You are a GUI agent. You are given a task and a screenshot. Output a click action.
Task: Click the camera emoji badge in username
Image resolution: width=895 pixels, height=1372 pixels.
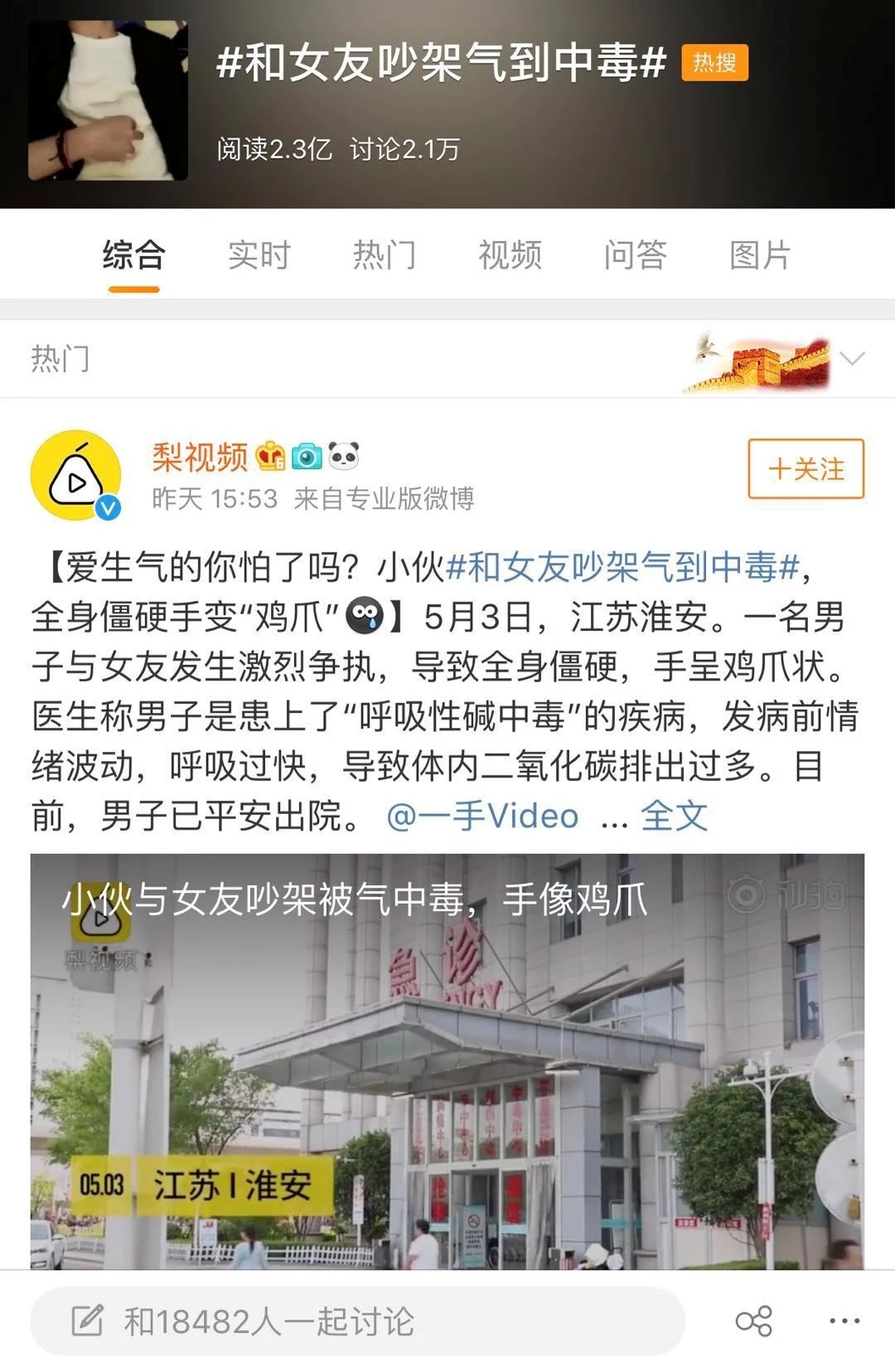(307, 455)
